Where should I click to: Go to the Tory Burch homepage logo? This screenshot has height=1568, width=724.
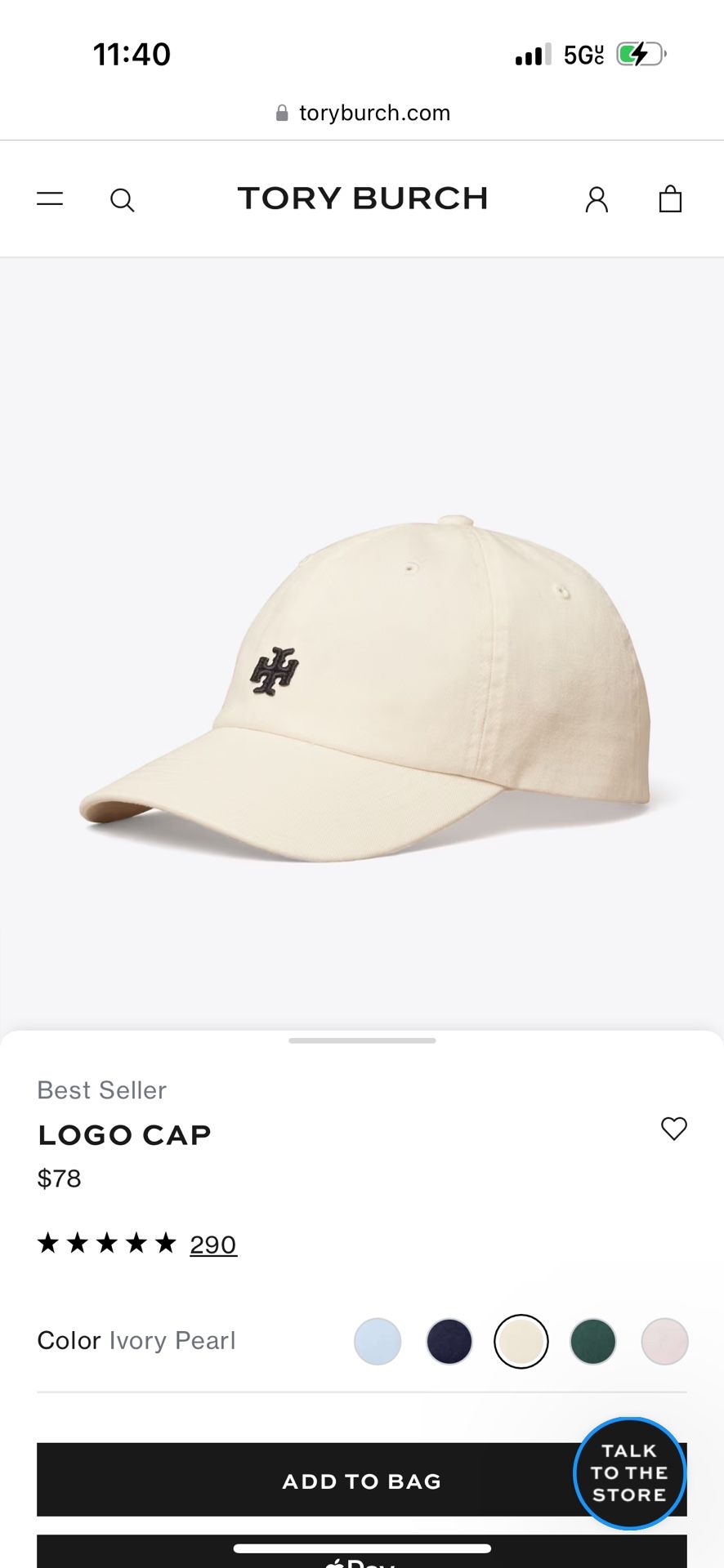coord(362,198)
